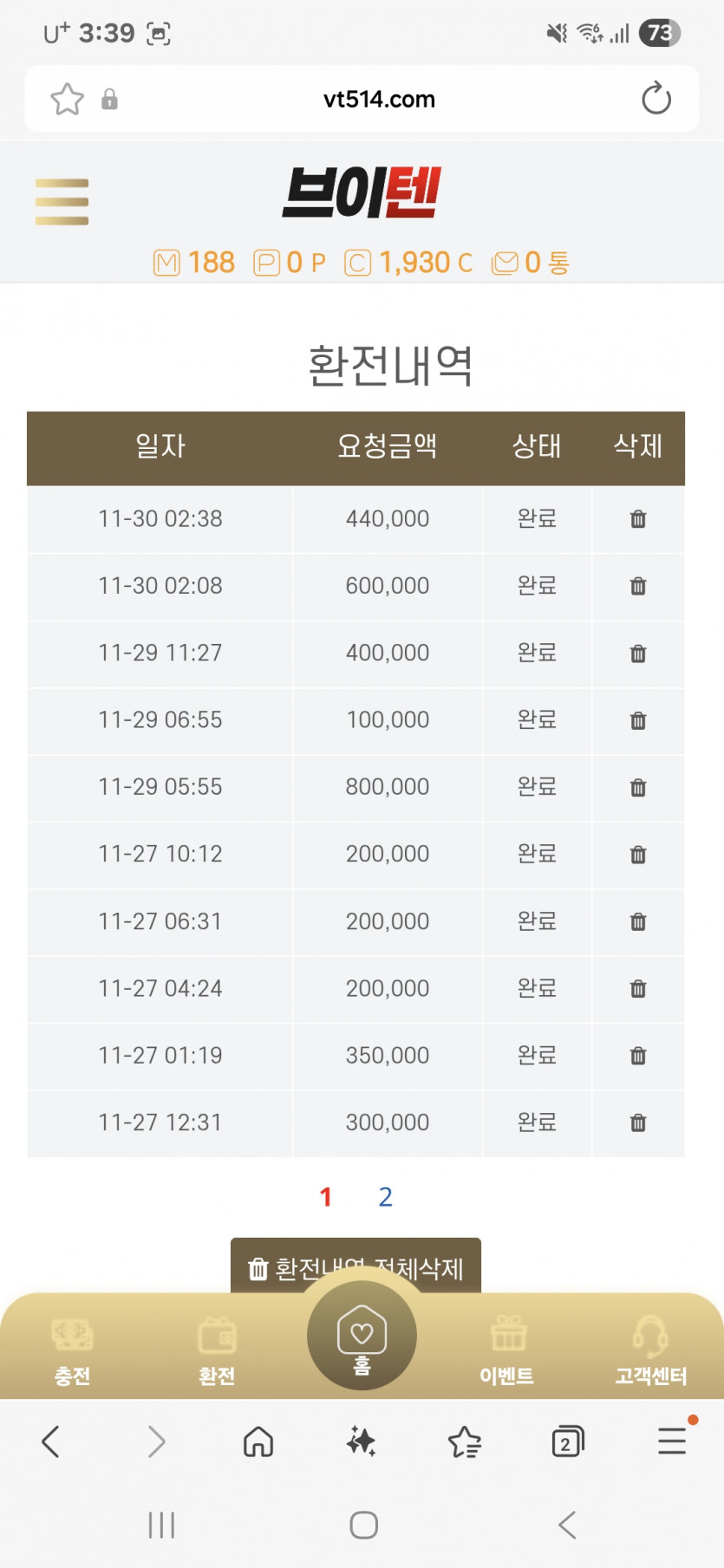Tap the vt514.com address bar
The image size is (724, 1568).
click(x=379, y=100)
